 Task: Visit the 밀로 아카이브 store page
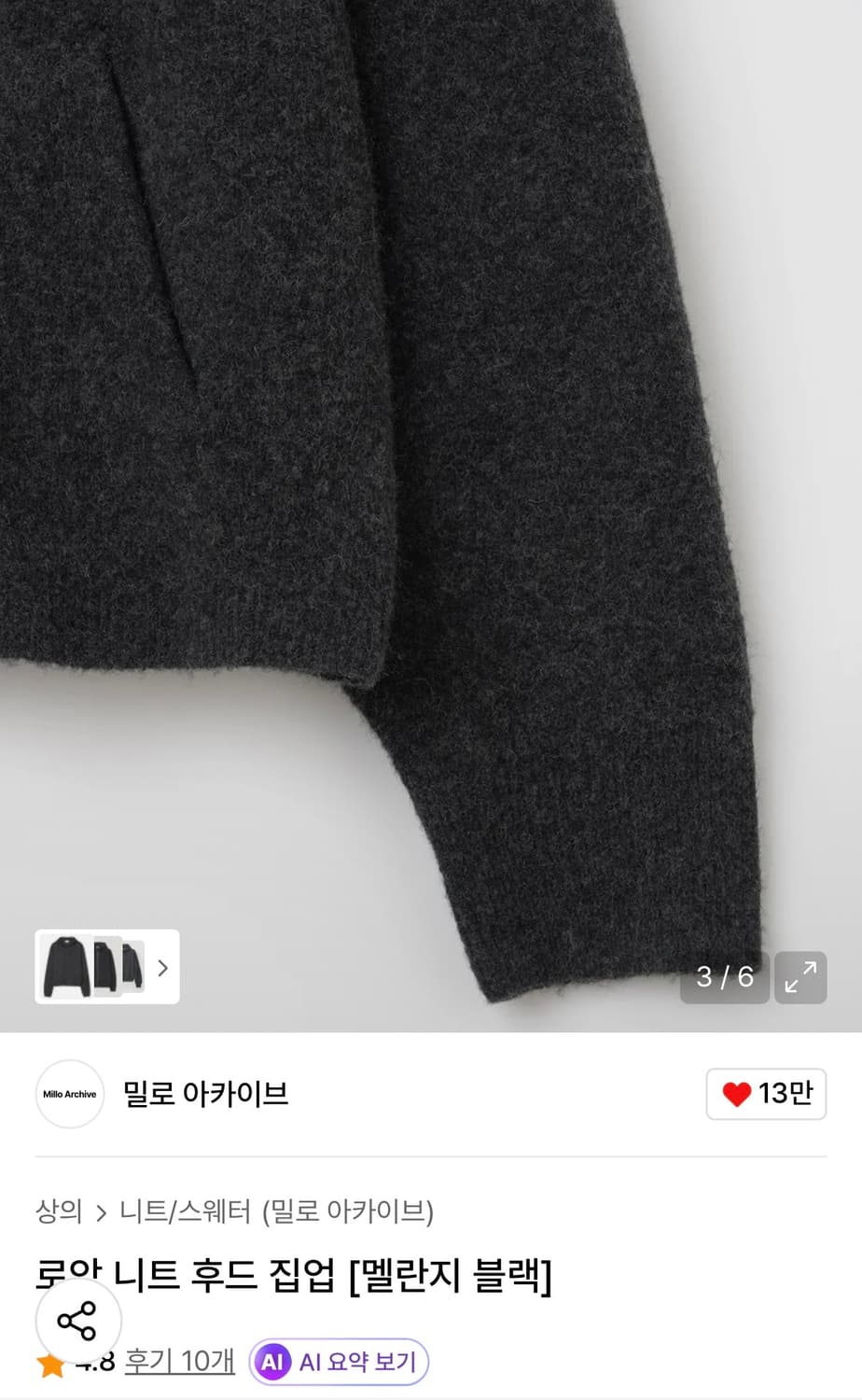coord(207,1094)
